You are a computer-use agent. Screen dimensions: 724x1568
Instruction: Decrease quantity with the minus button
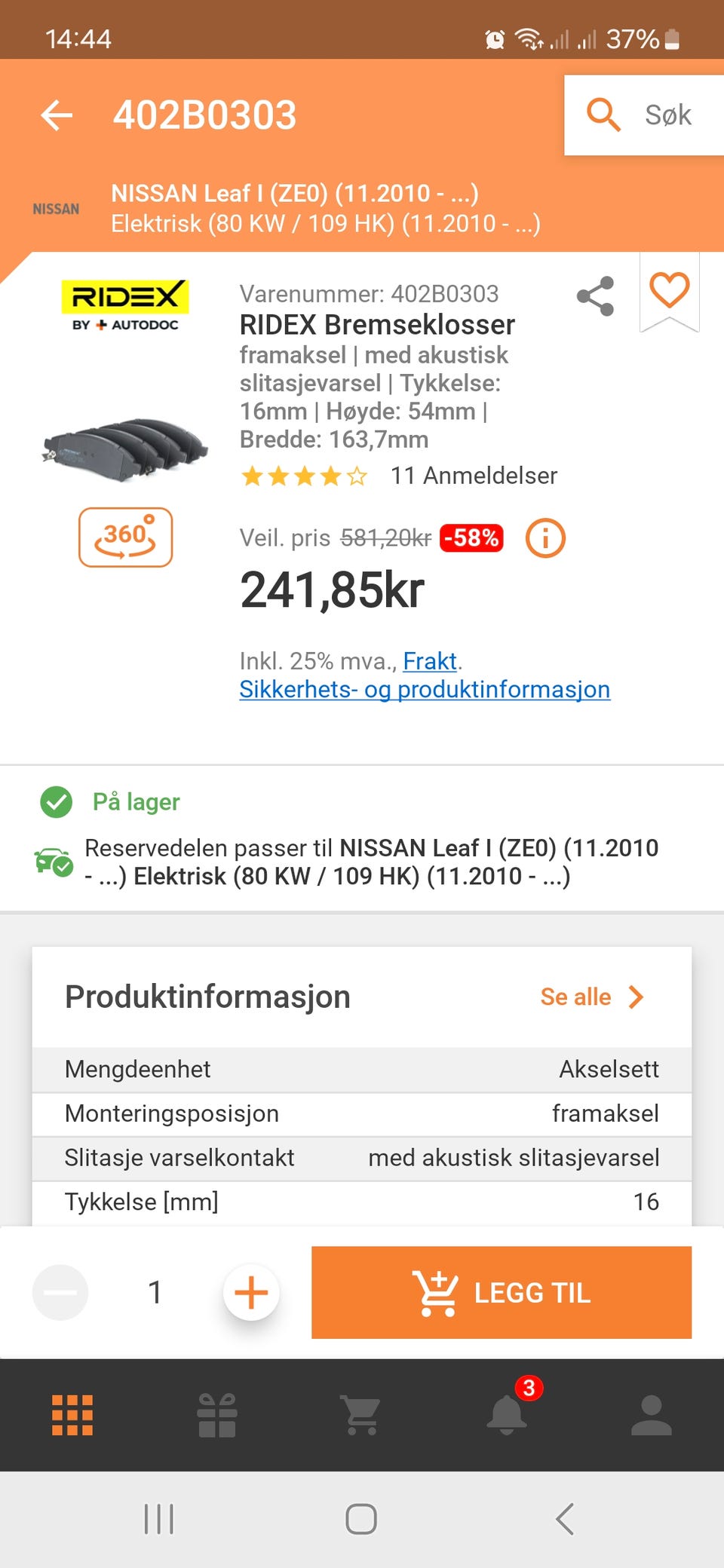pos(60,1292)
